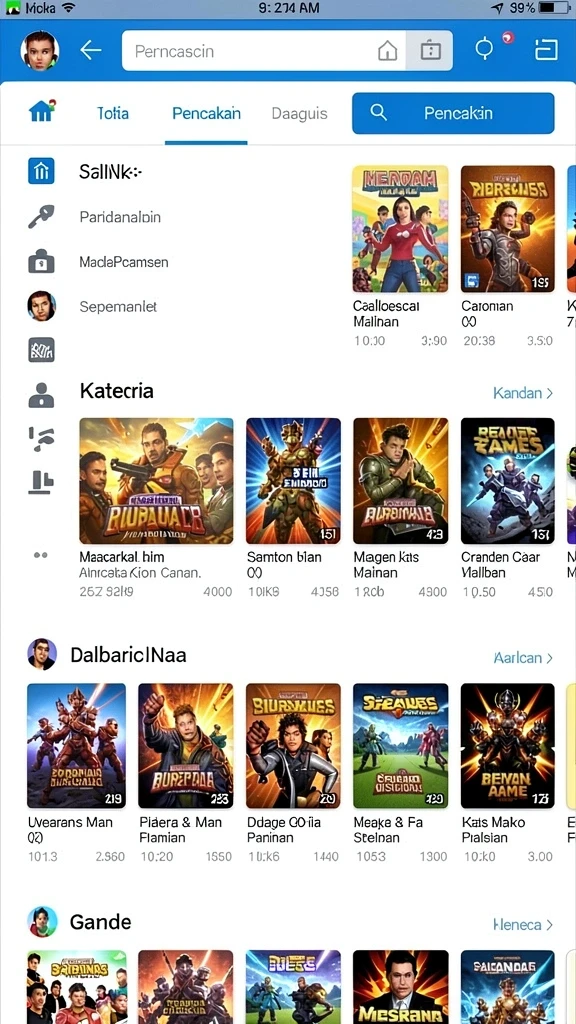
Task: Tap the blue Pencakin search button
Action: click(453, 113)
